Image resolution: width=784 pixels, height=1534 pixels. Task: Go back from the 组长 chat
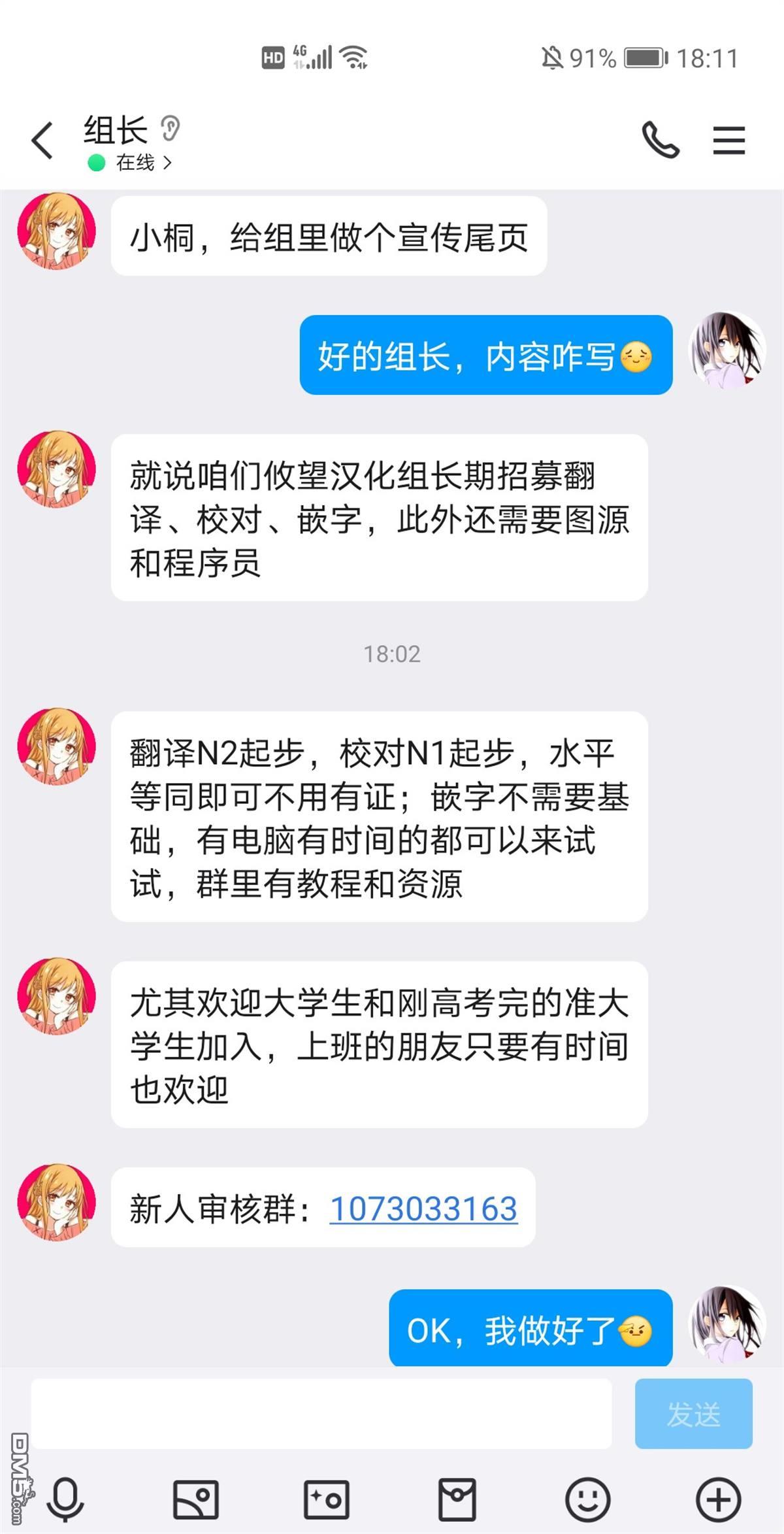point(42,141)
